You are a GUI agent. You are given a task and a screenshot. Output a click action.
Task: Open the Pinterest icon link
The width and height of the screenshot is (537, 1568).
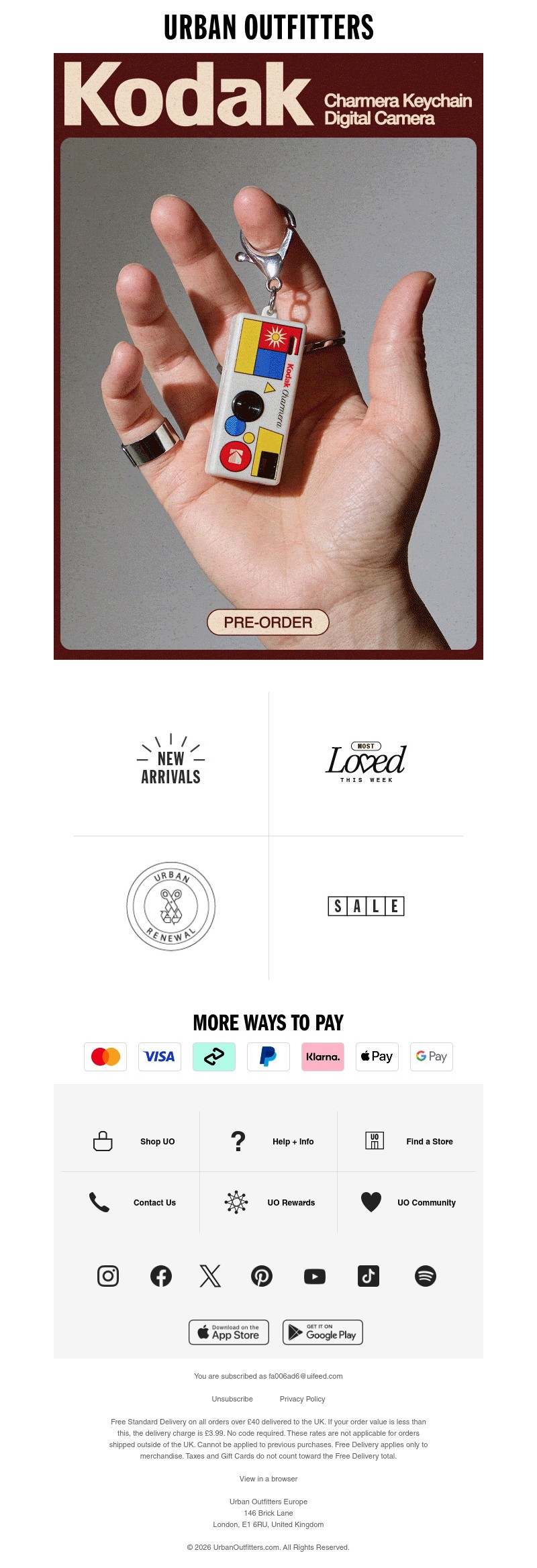262,1275
